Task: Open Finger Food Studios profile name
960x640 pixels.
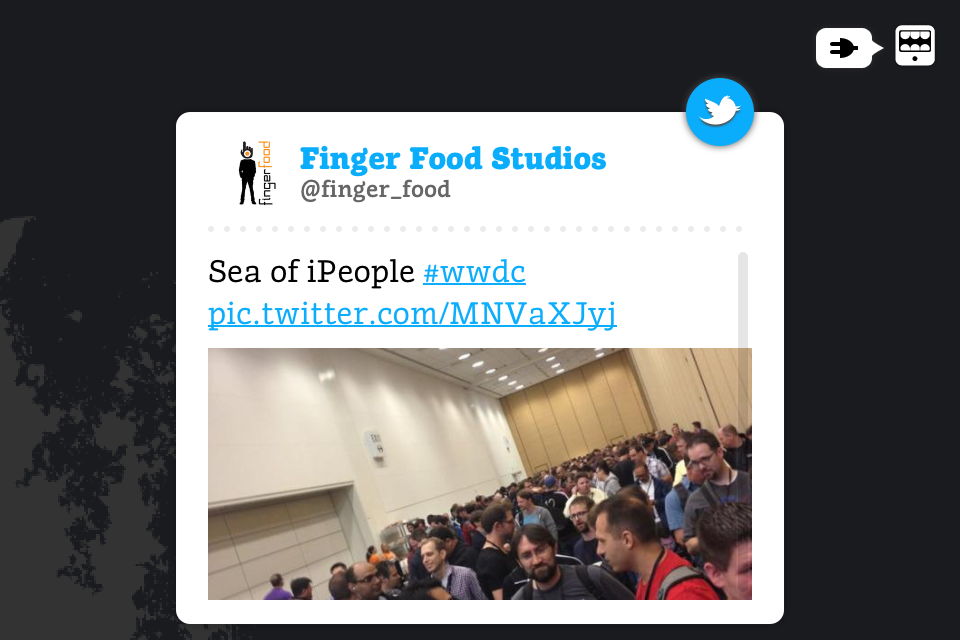Action: 452,158
